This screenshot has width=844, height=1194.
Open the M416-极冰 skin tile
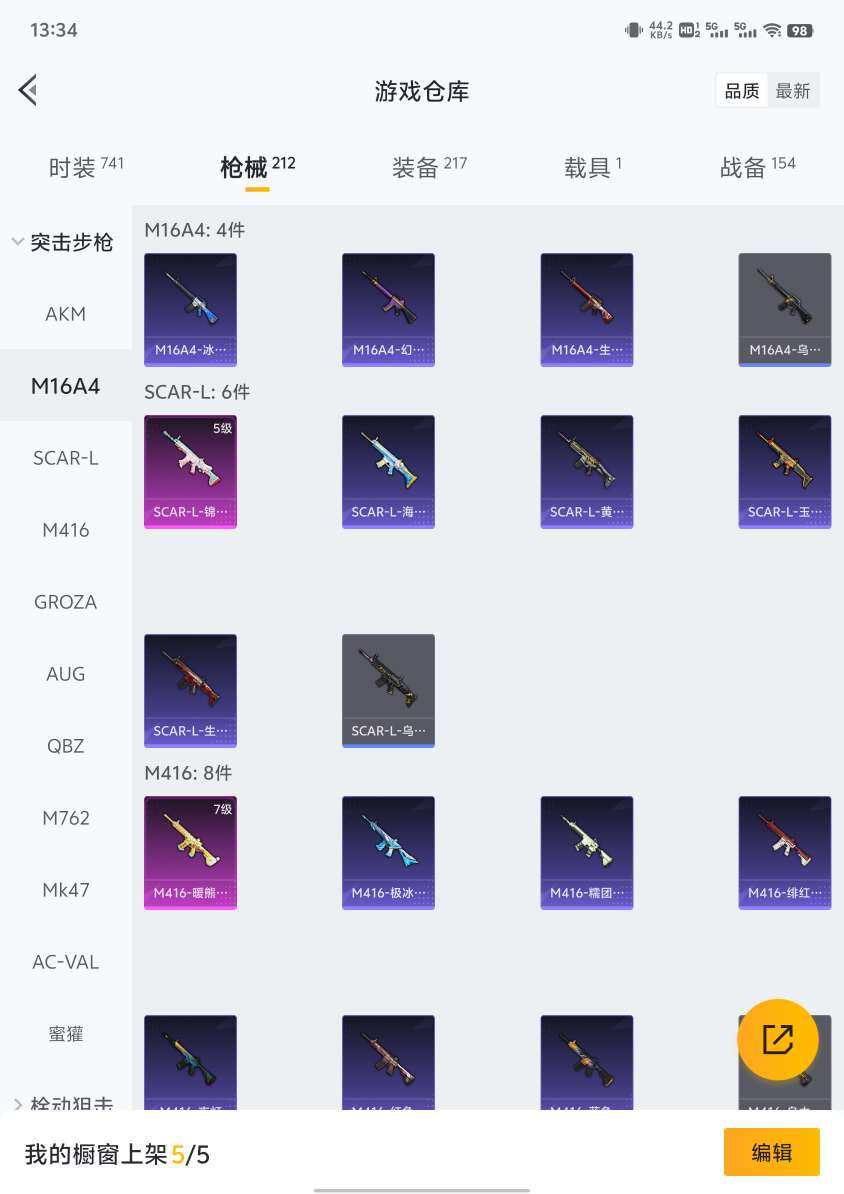(x=388, y=852)
